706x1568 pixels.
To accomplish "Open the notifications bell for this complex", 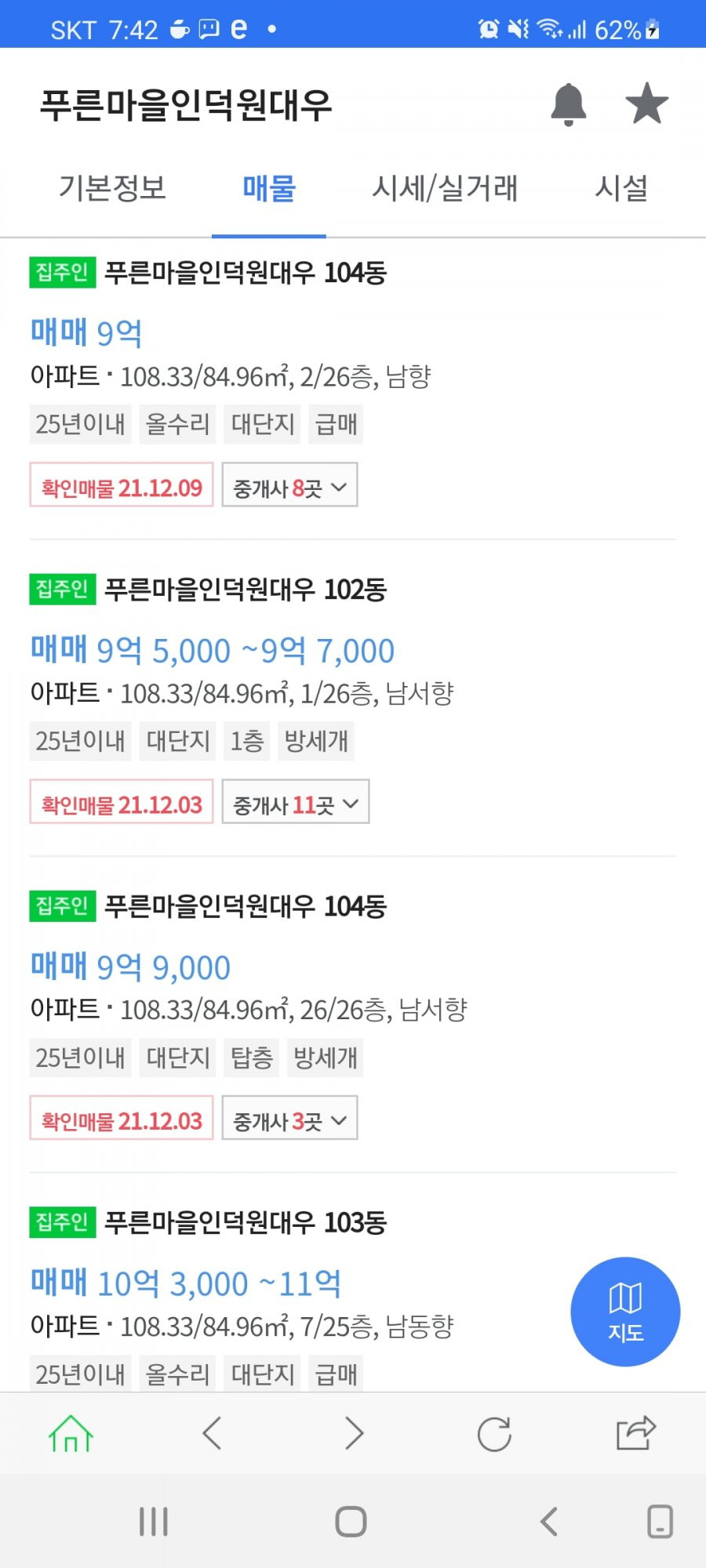I will point(569,103).
